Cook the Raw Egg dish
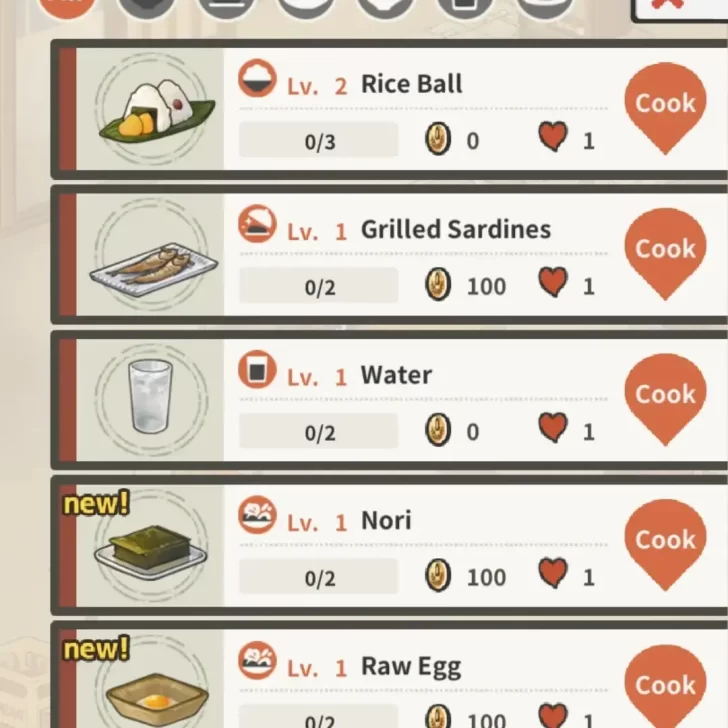The image size is (728, 728). [665, 685]
